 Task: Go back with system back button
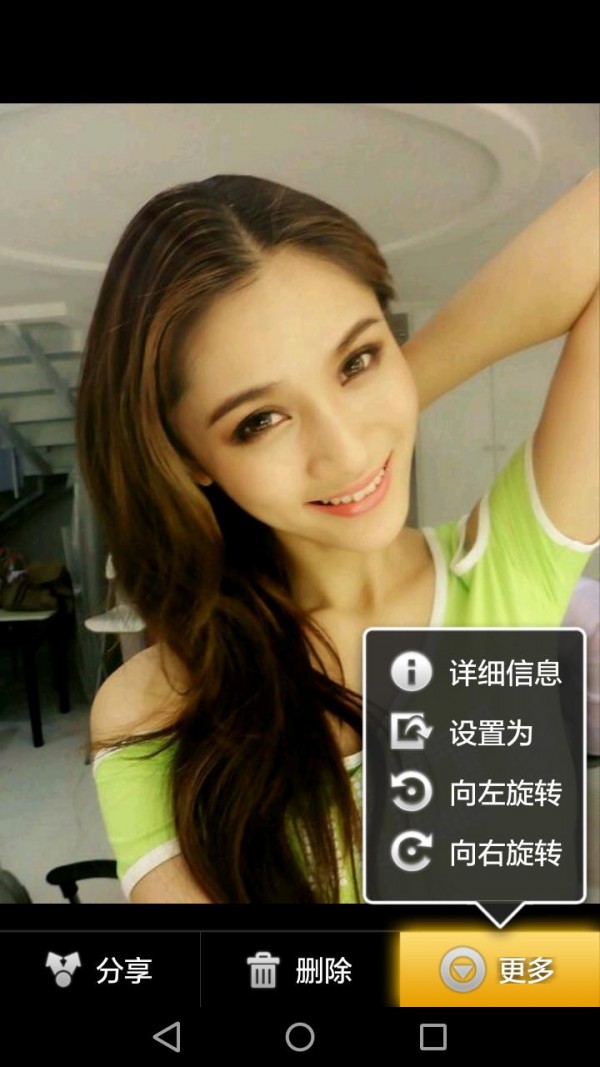tap(167, 1036)
